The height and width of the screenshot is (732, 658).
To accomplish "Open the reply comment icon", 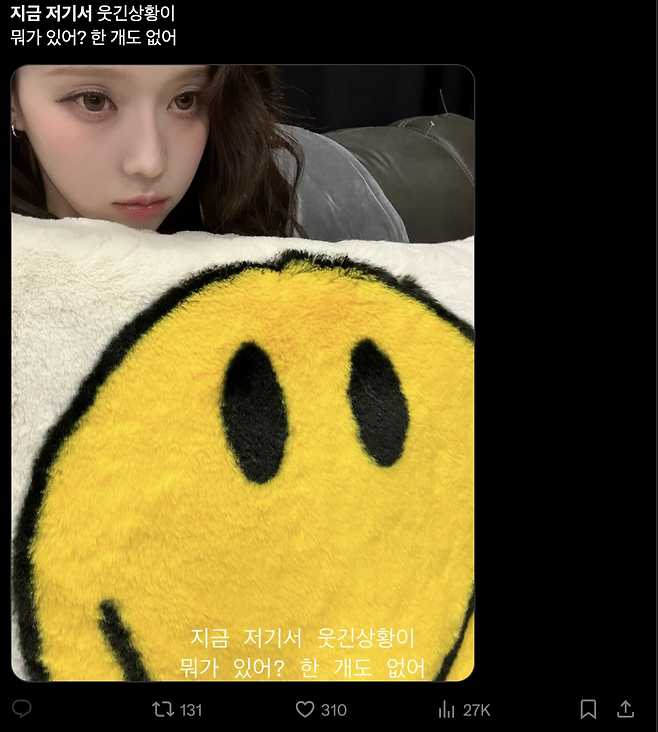I will click(21, 709).
